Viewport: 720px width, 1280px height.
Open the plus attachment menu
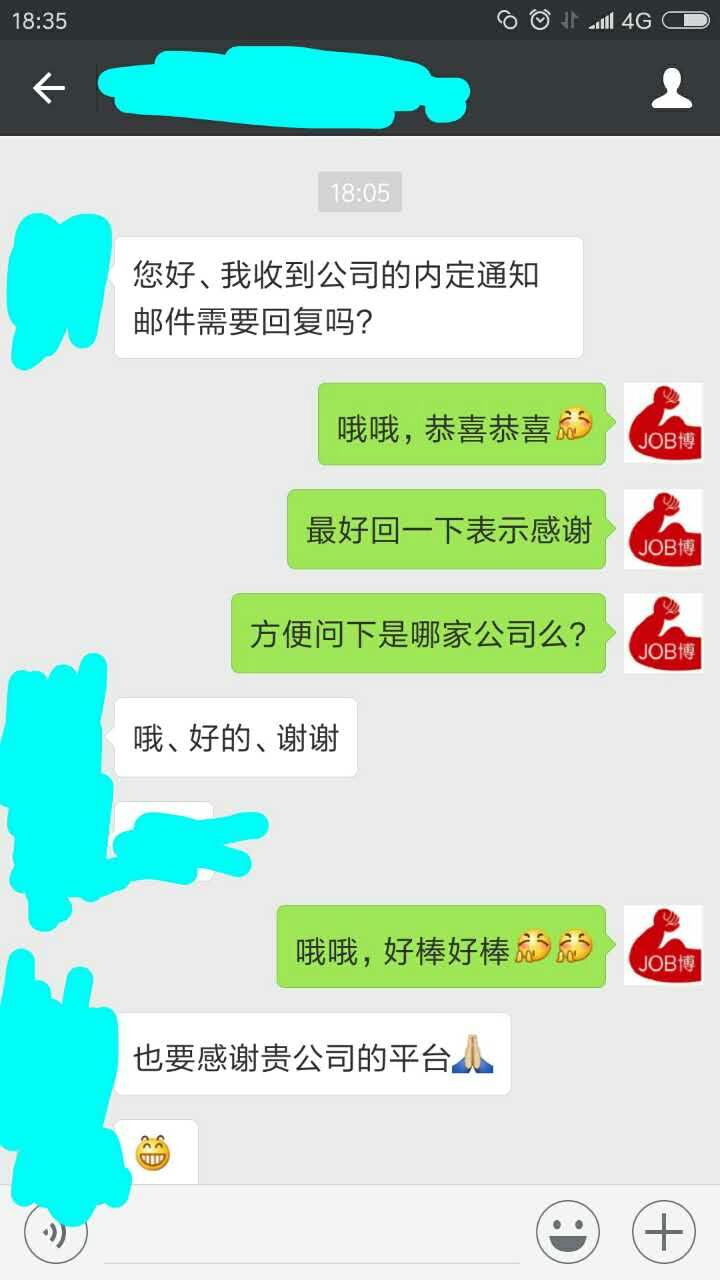(x=663, y=1232)
